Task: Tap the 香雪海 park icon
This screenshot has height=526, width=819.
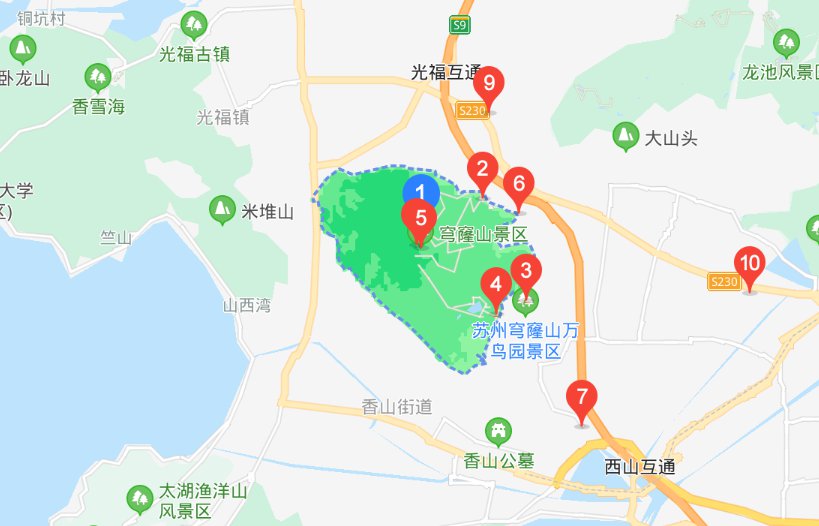Action: (98, 76)
